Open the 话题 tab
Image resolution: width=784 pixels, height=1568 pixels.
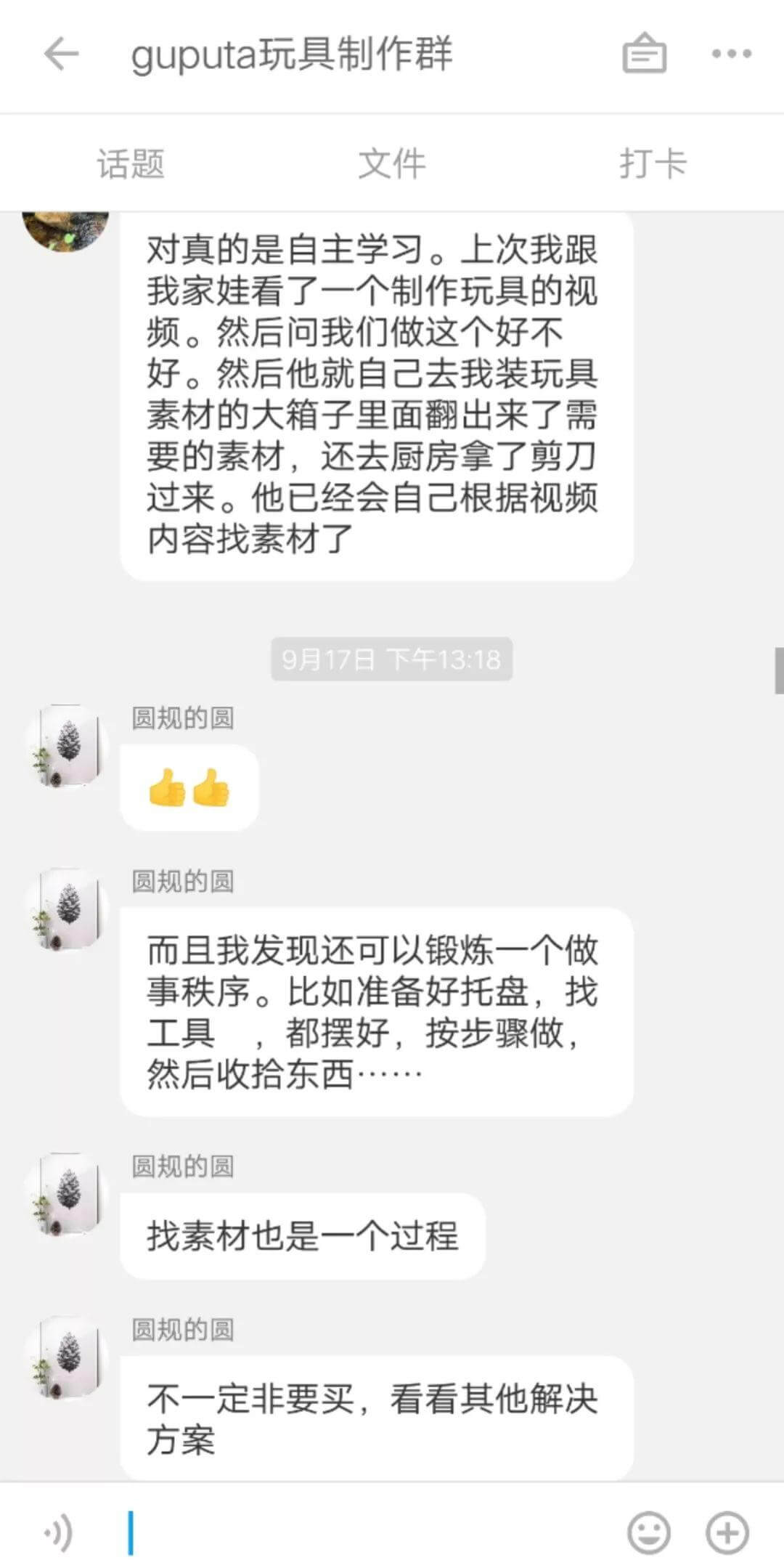(x=131, y=163)
